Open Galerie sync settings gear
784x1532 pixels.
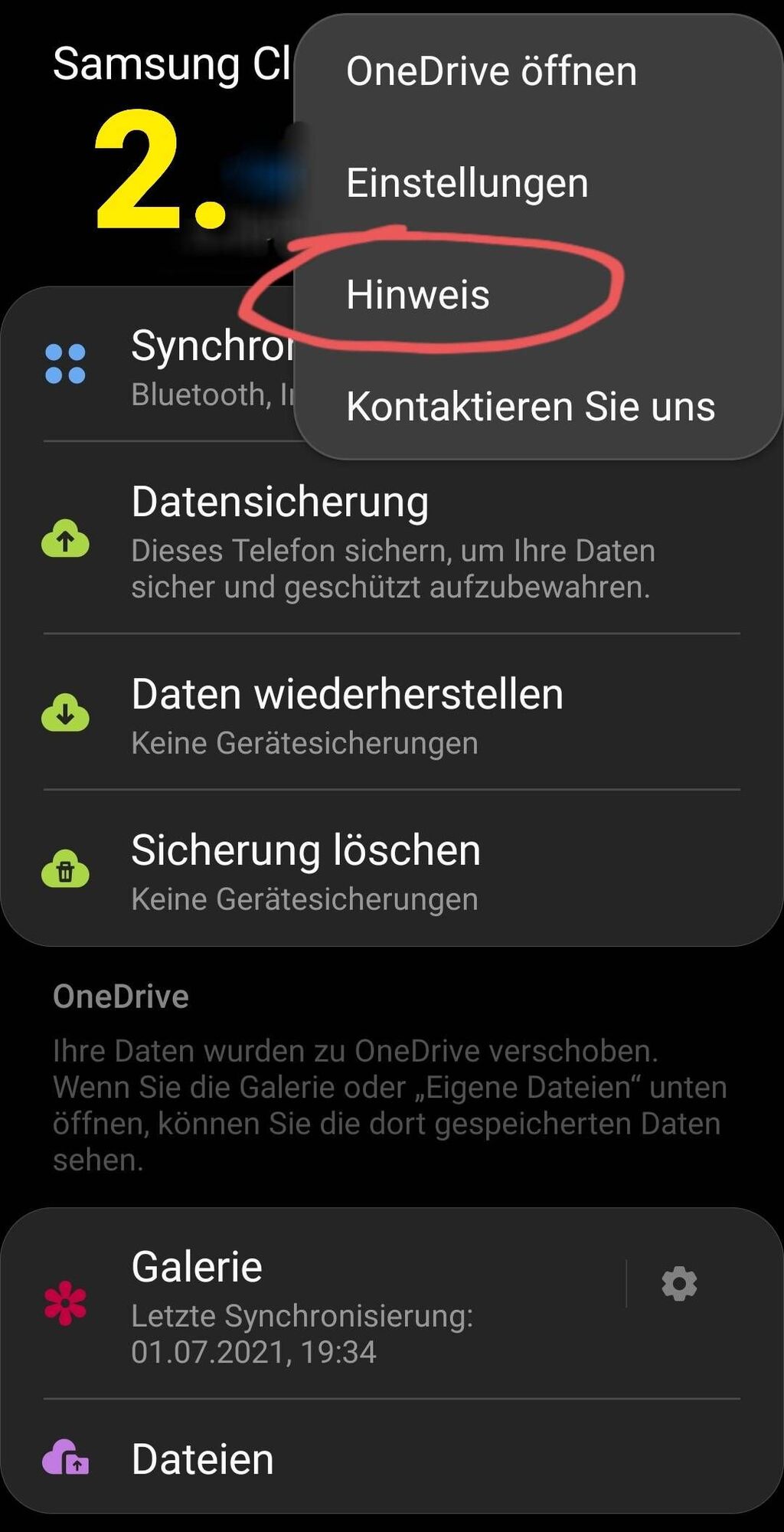tap(679, 1284)
